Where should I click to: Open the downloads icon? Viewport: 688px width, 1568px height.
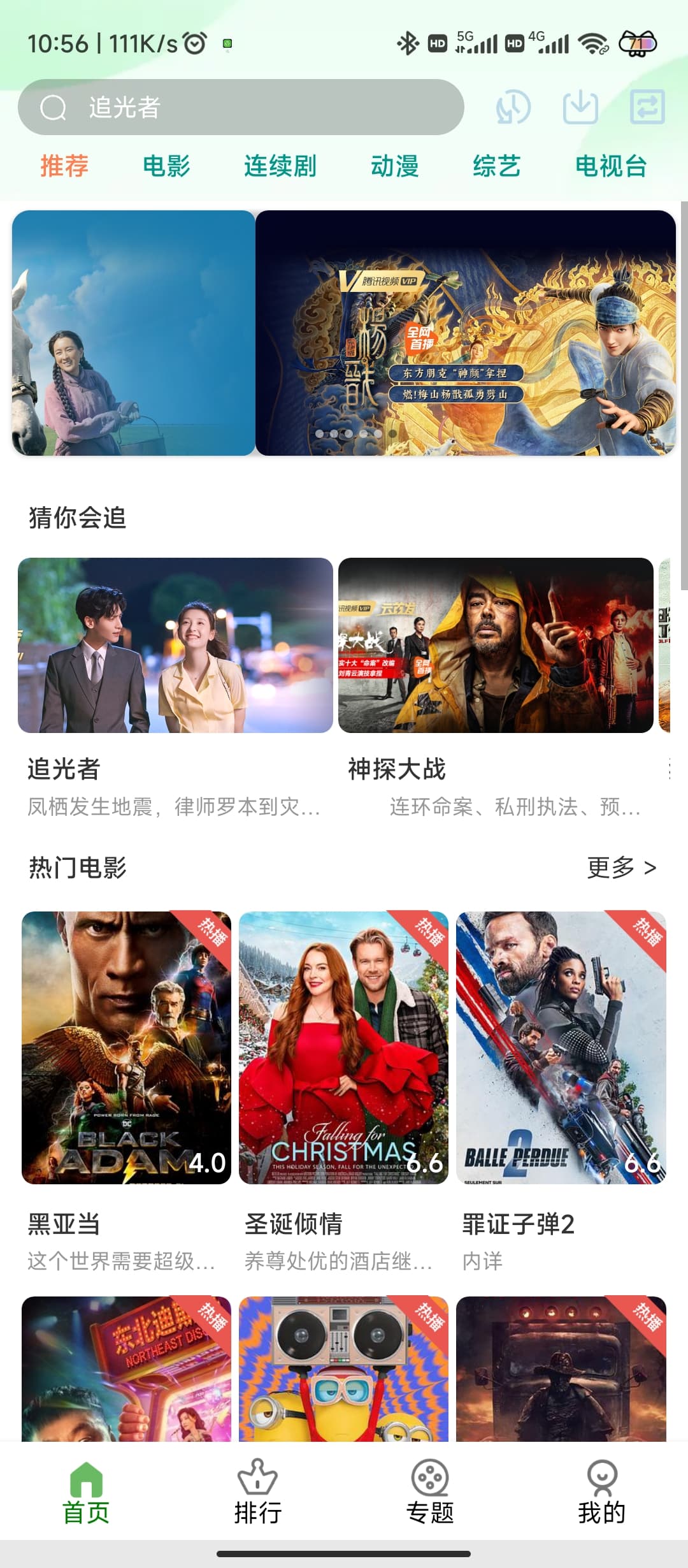580,107
